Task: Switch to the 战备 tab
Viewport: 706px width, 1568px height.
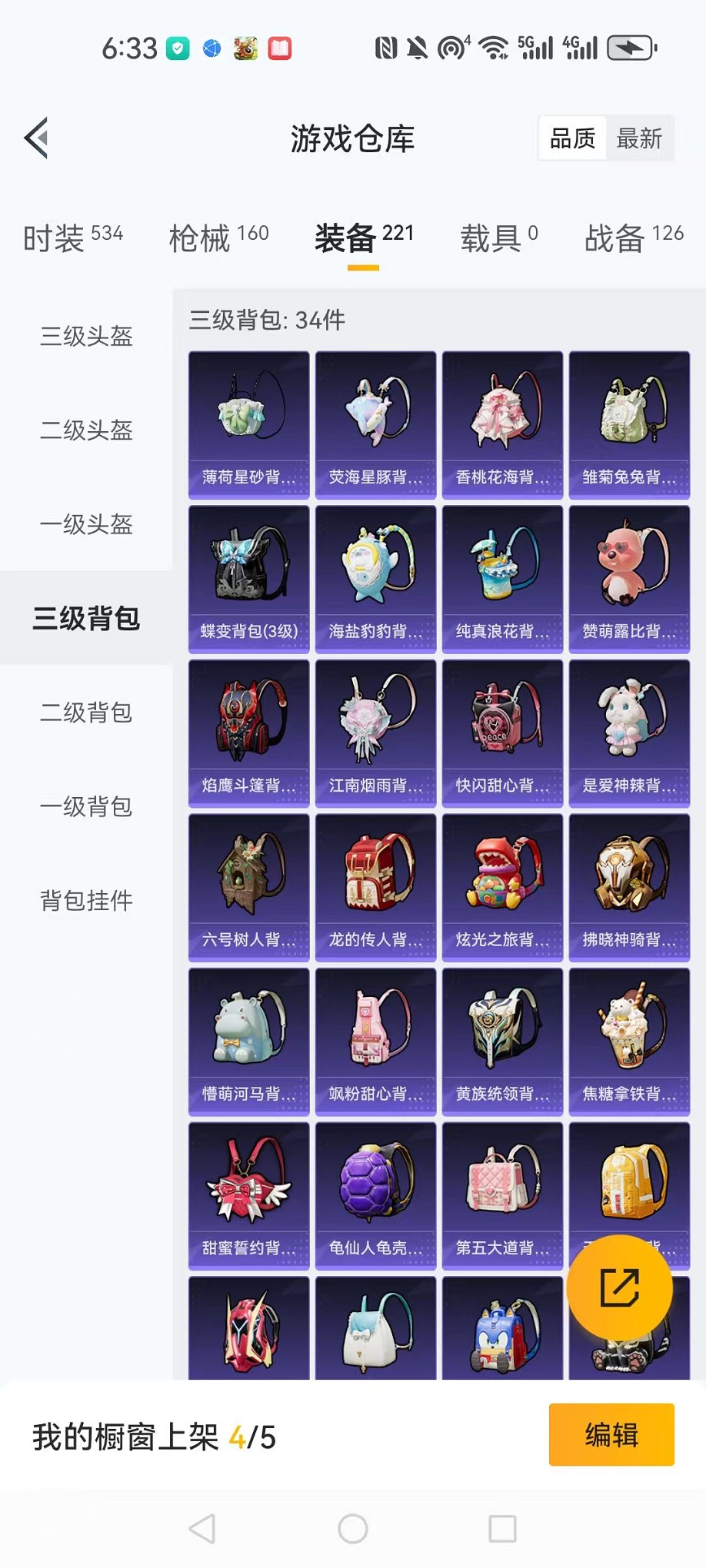Action: point(634,238)
